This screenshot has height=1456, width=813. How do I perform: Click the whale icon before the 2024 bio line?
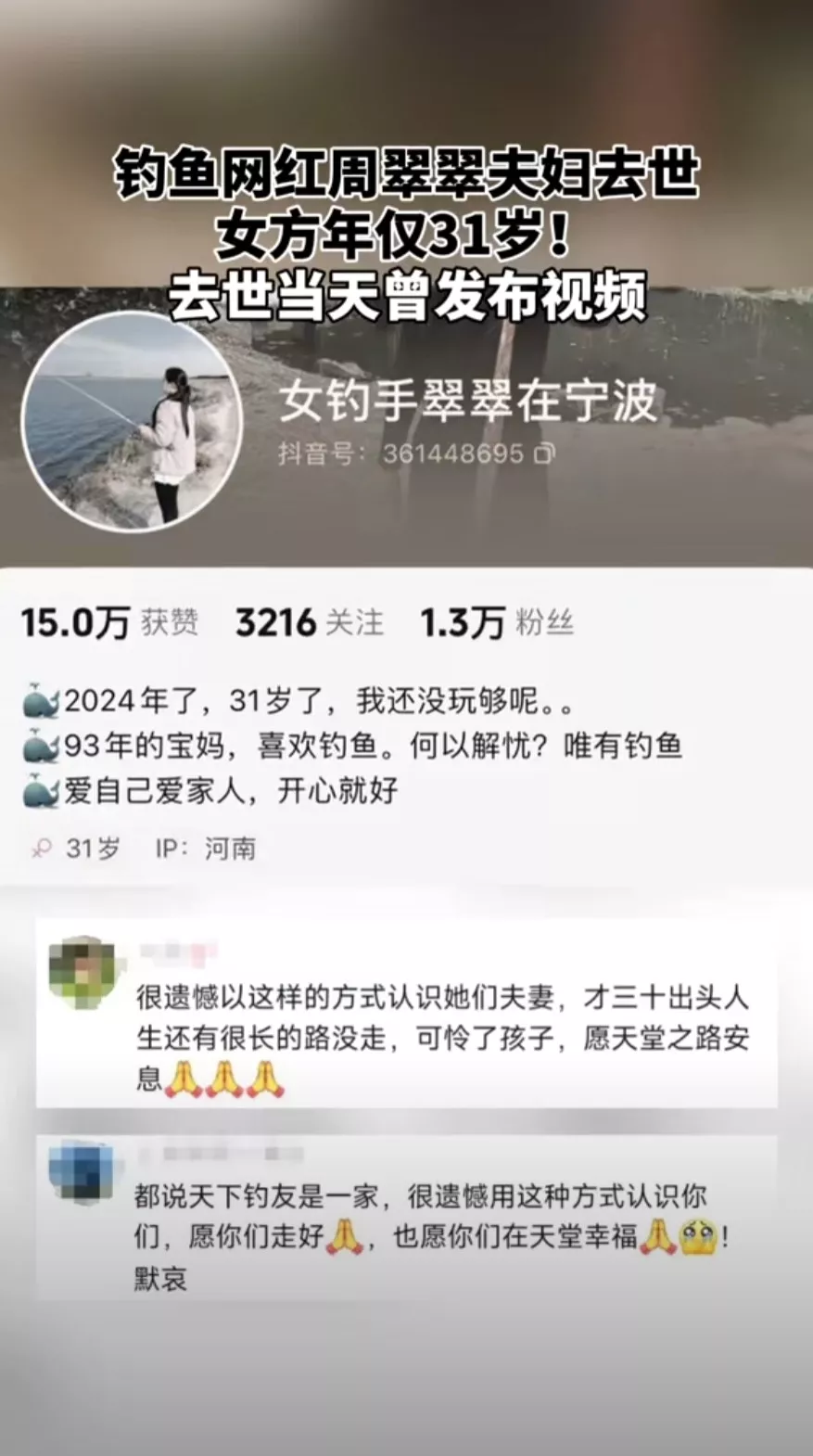point(38,702)
